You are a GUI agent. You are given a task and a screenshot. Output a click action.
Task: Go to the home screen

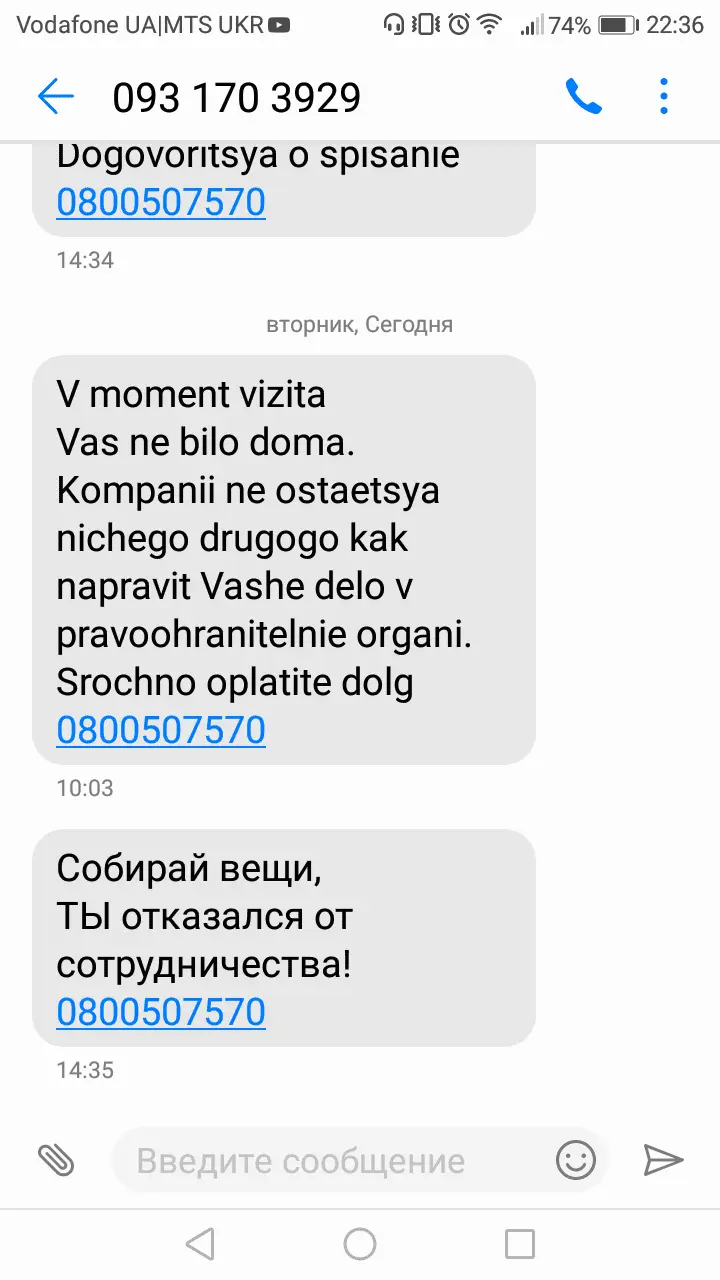(360, 1244)
